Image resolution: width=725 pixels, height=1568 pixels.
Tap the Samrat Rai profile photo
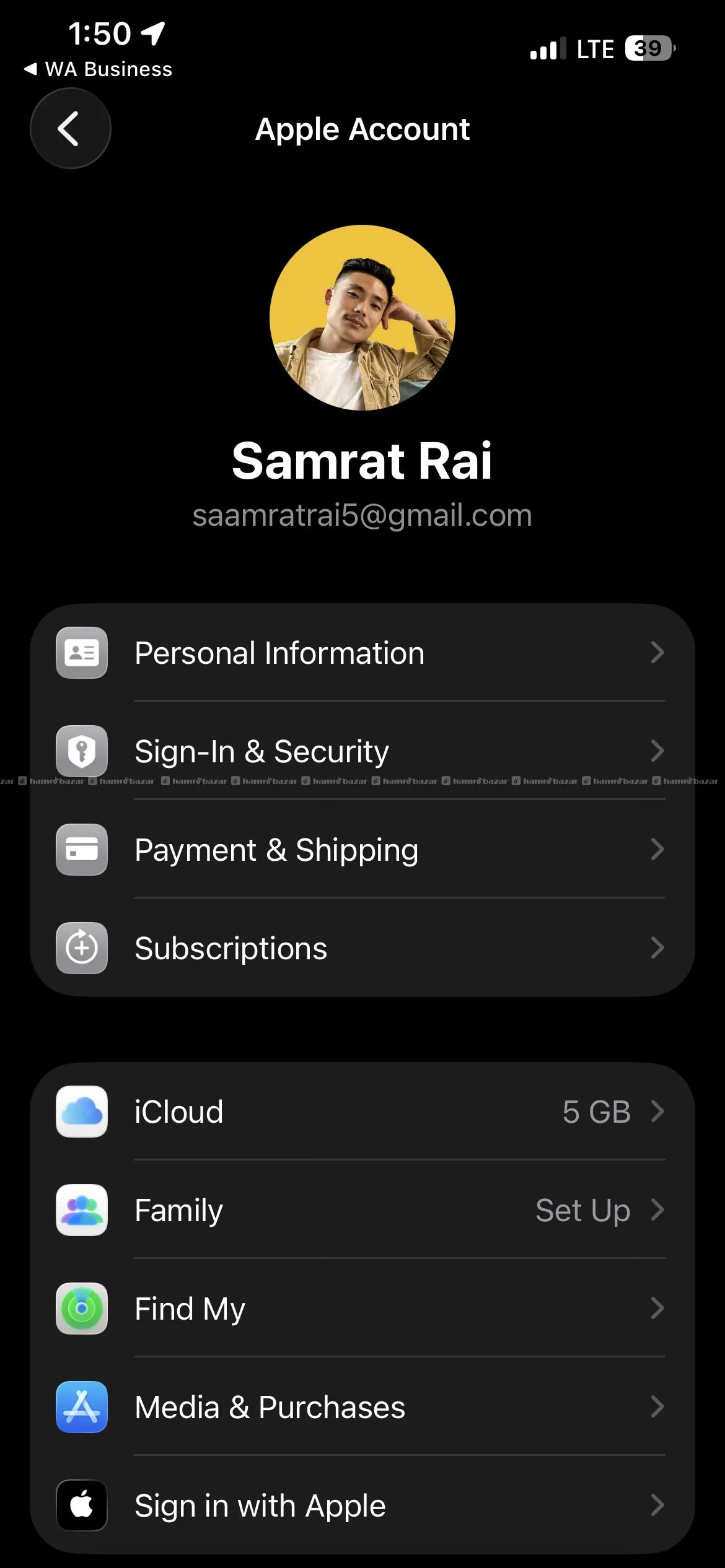click(x=362, y=317)
